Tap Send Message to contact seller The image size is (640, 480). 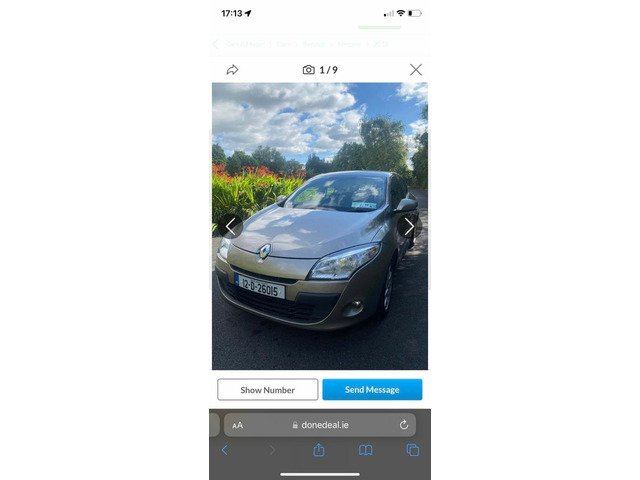tap(372, 390)
